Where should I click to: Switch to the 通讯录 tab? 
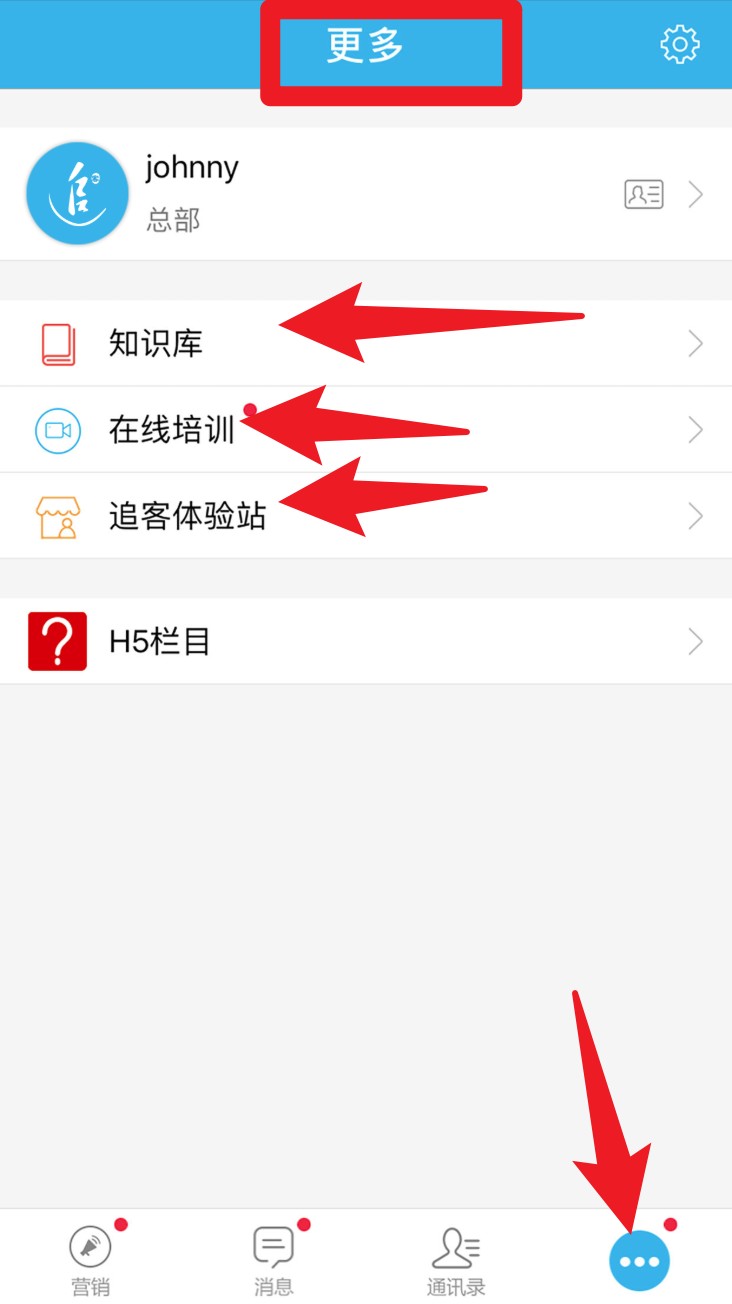(456, 1258)
